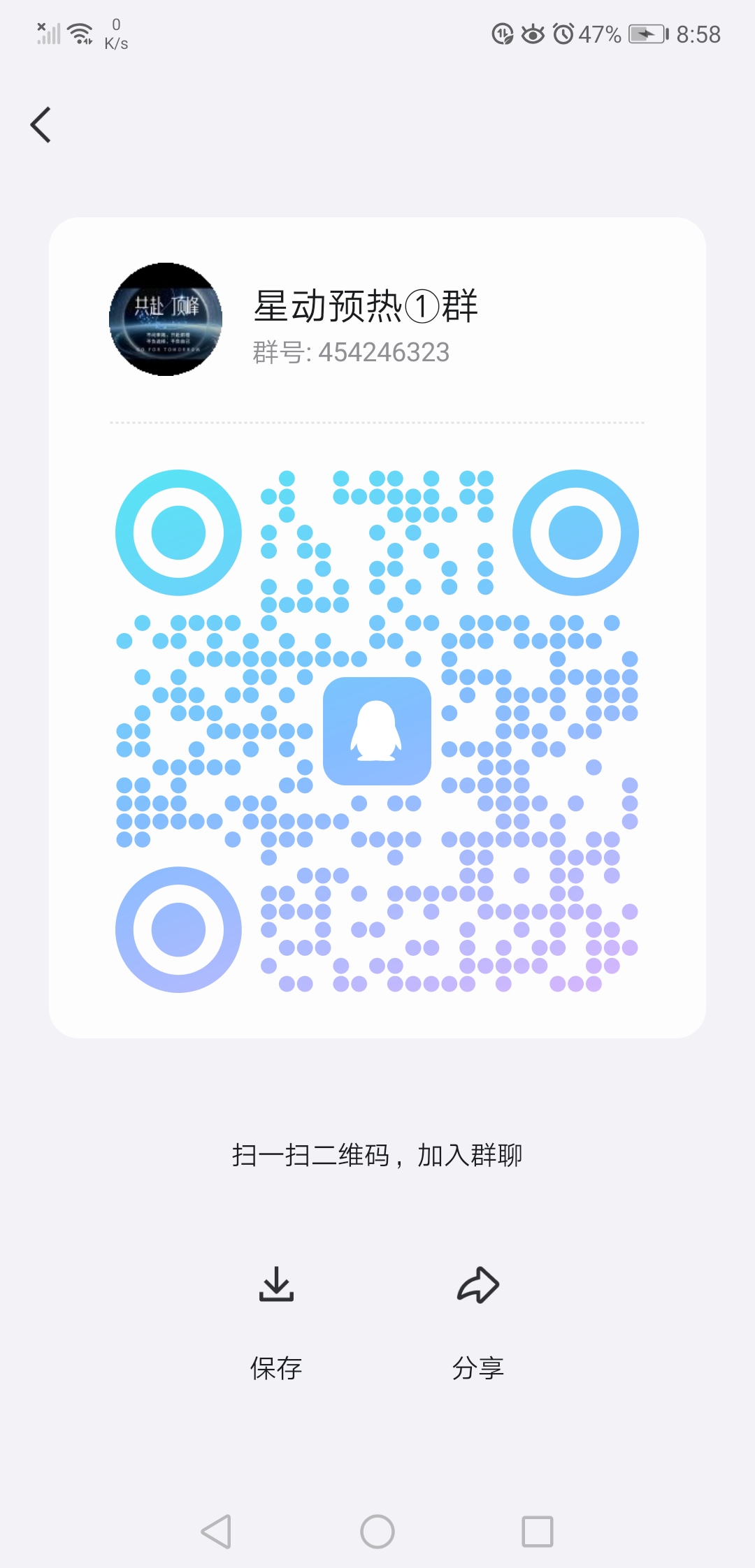755x1568 pixels.
Task: Tap the cellular signal indicator
Action: 48,33
